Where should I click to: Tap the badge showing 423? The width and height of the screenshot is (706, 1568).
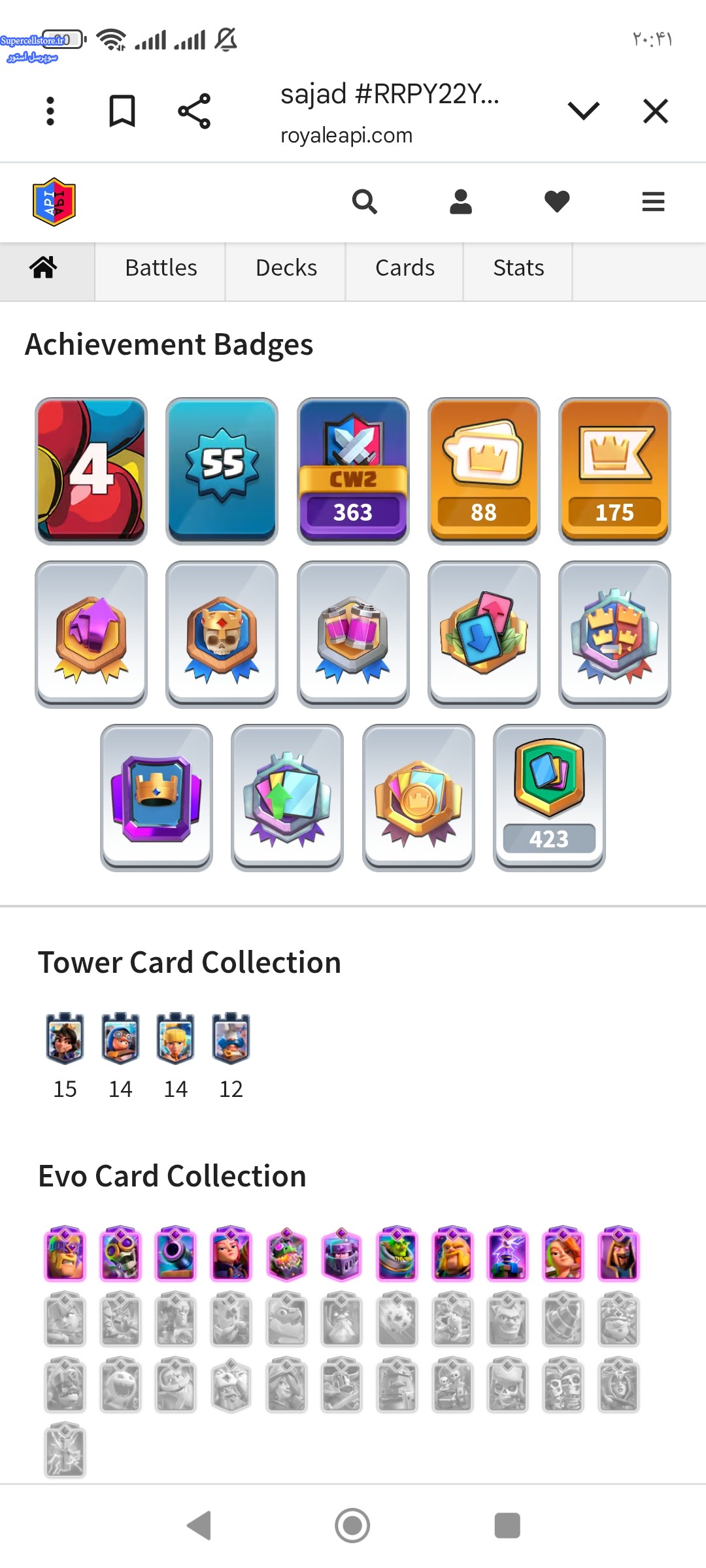pos(549,798)
